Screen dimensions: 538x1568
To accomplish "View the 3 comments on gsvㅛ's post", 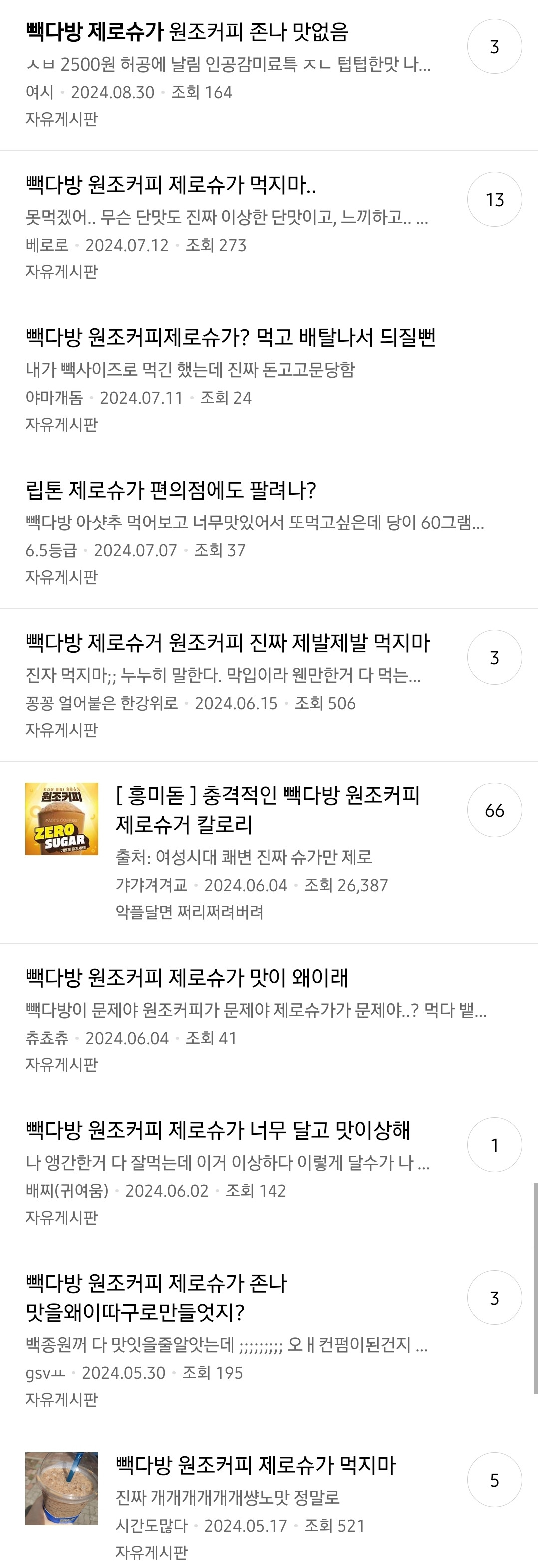I will (x=494, y=1299).
